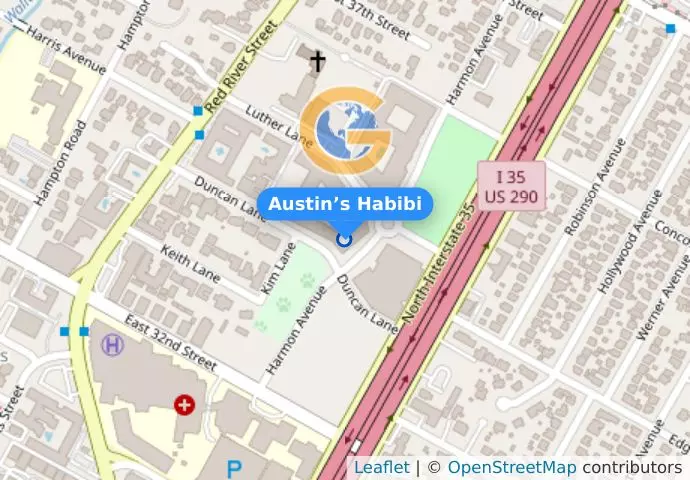Tap the Austin's Habibi map marker
Viewport: 690px width, 480px height.
[x=345, y=239]
